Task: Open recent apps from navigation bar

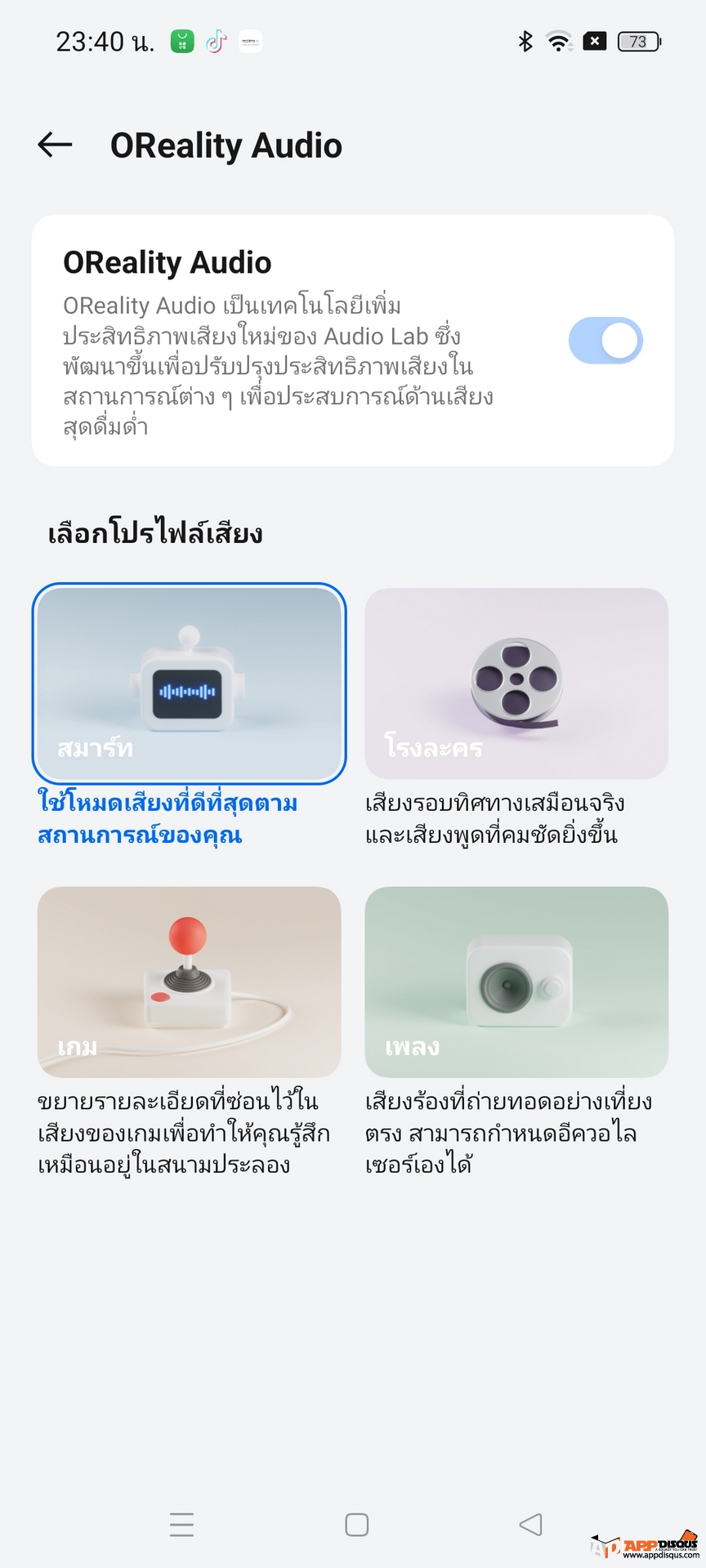Action: (181, 1525)
